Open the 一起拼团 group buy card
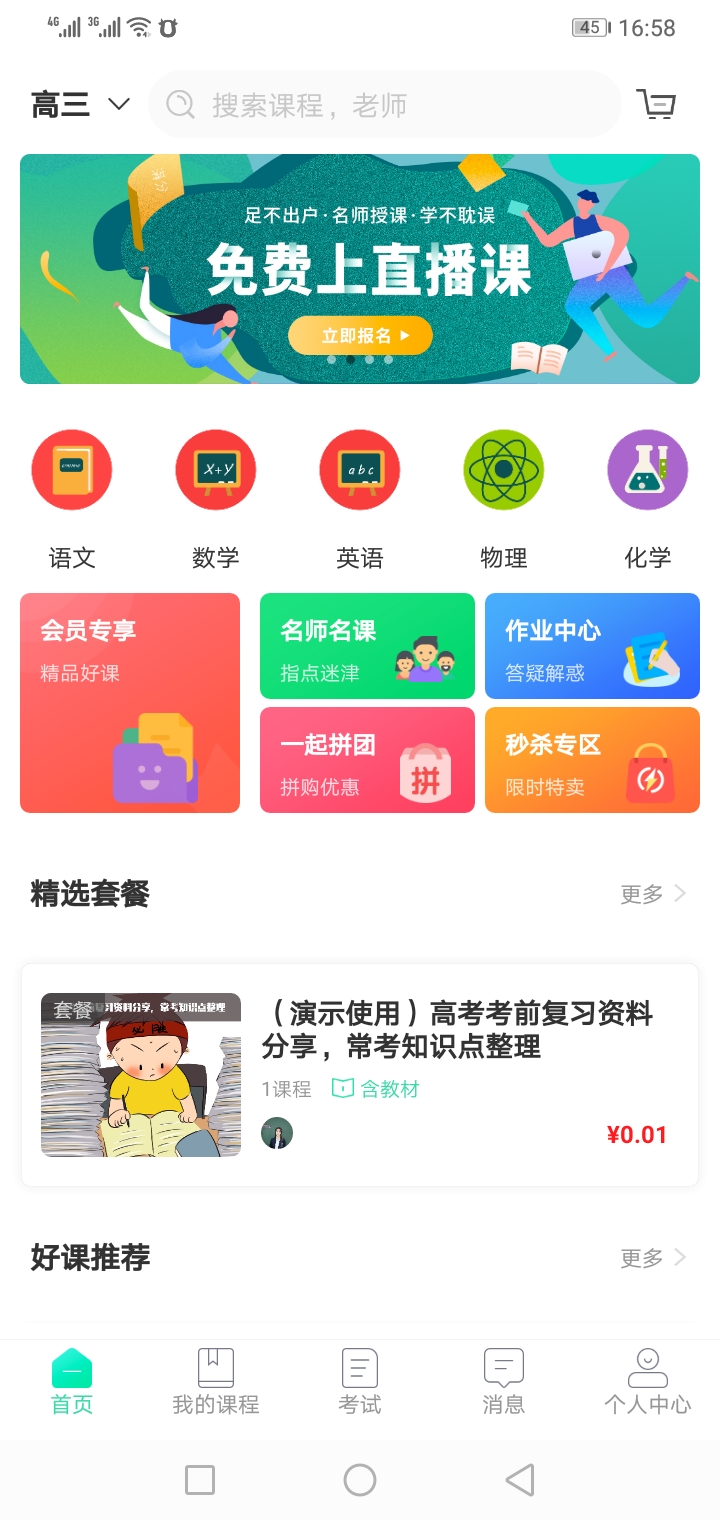 pos(367,760)
